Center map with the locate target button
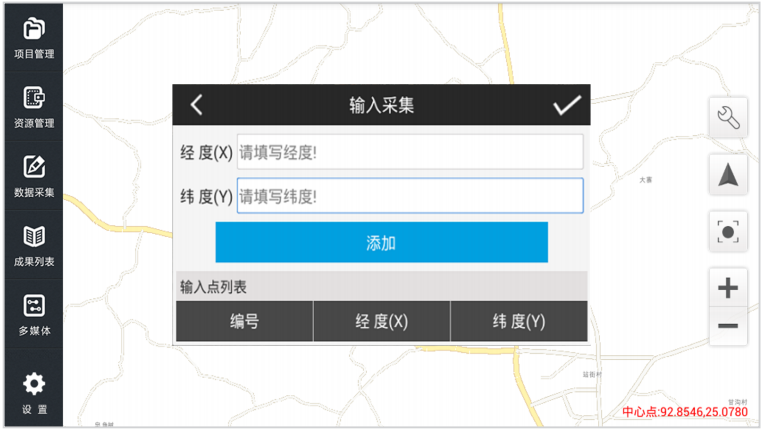 (x=728, y=232)
